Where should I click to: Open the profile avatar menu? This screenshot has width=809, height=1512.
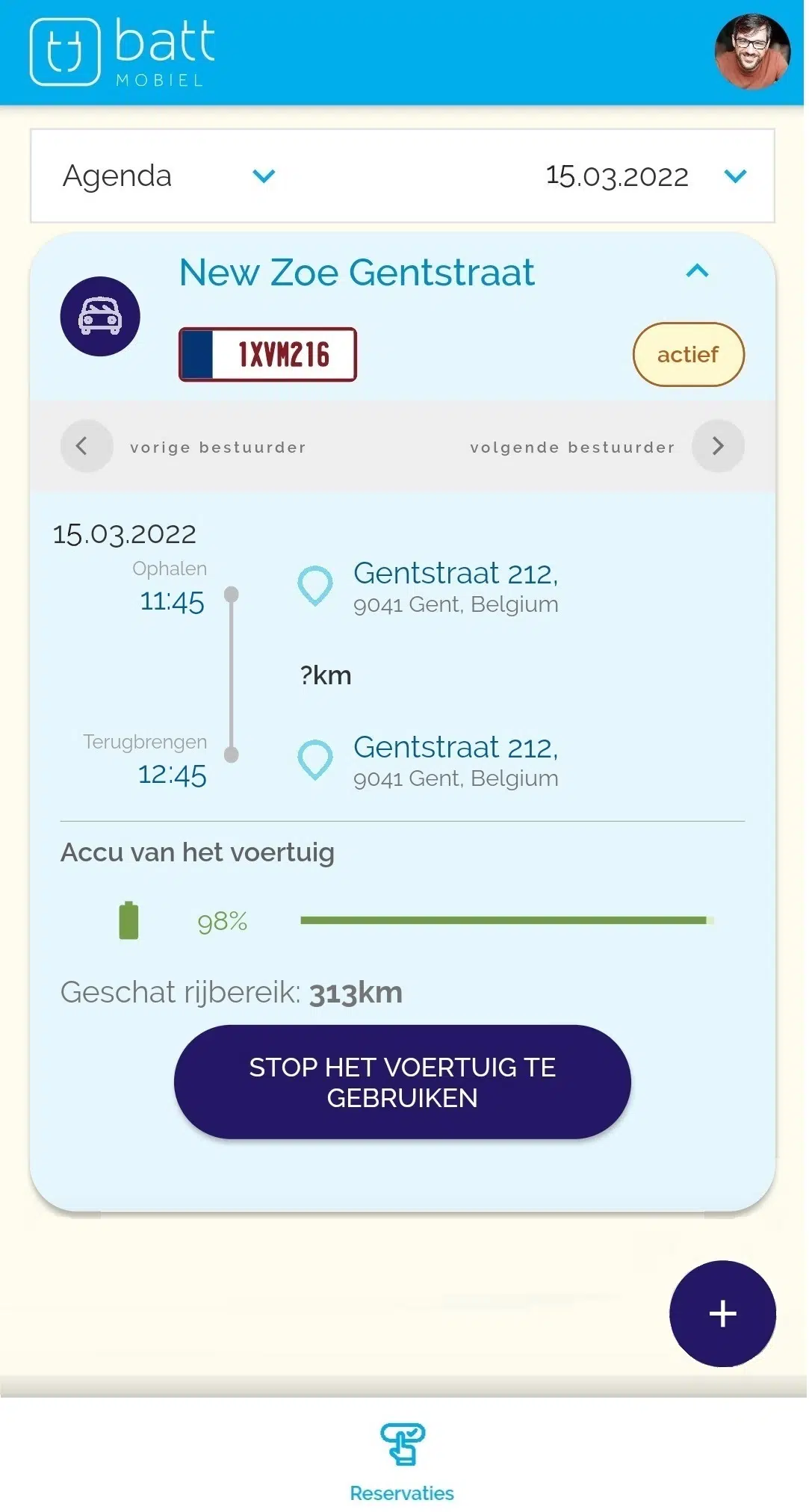coord(751,51)
